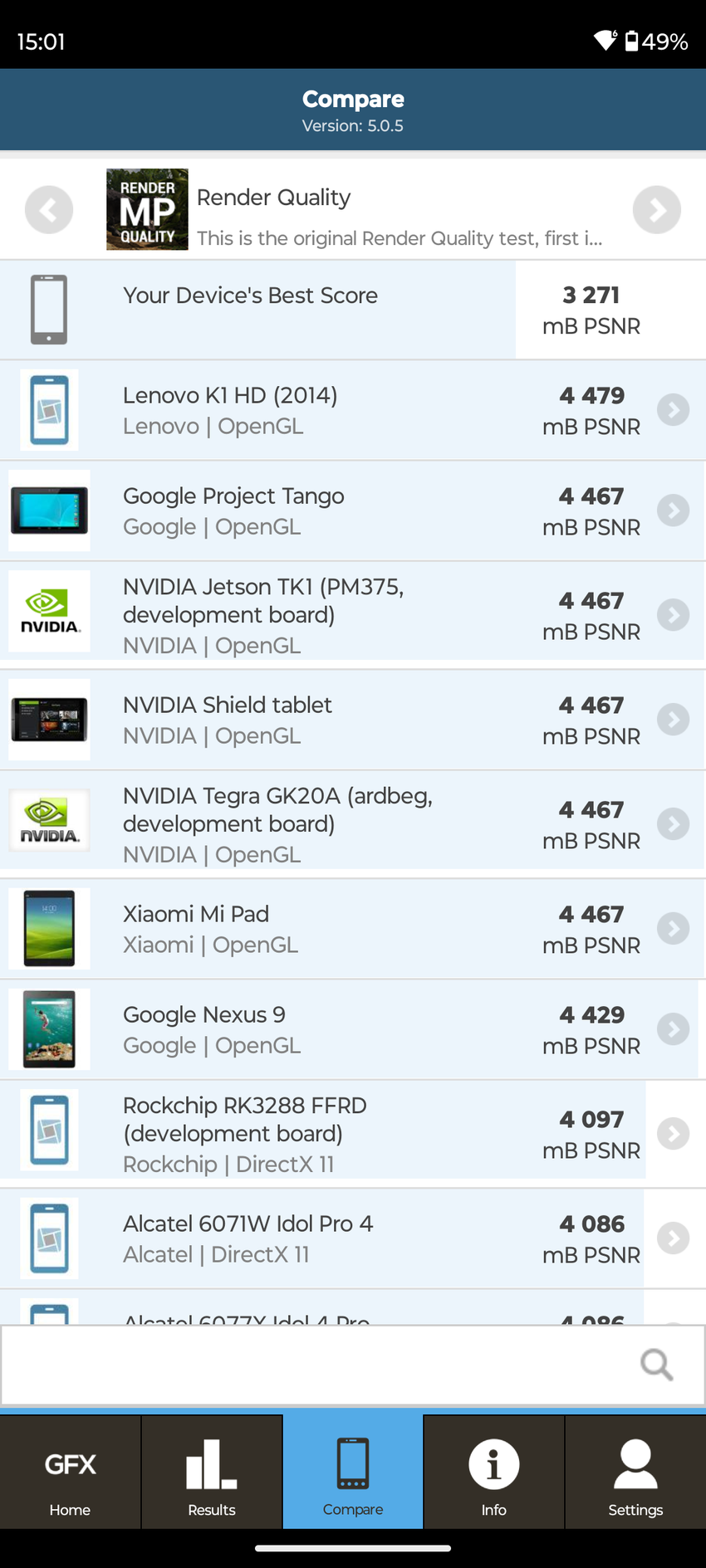This screenshot has width=706, height=1568.
Task: Tap the device search field
Action: [316, 1365]
